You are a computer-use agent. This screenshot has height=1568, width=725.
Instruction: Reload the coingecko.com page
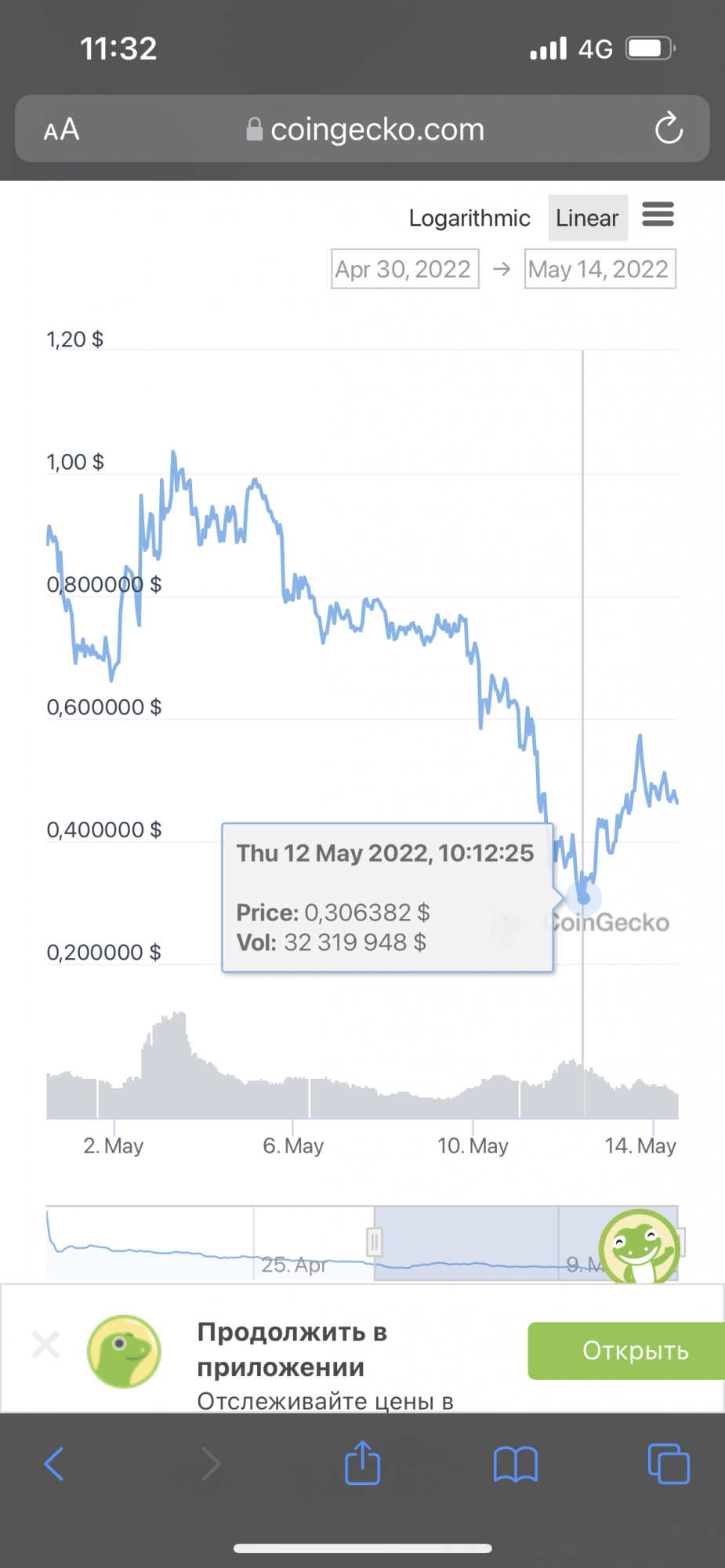tap(668, 129)
